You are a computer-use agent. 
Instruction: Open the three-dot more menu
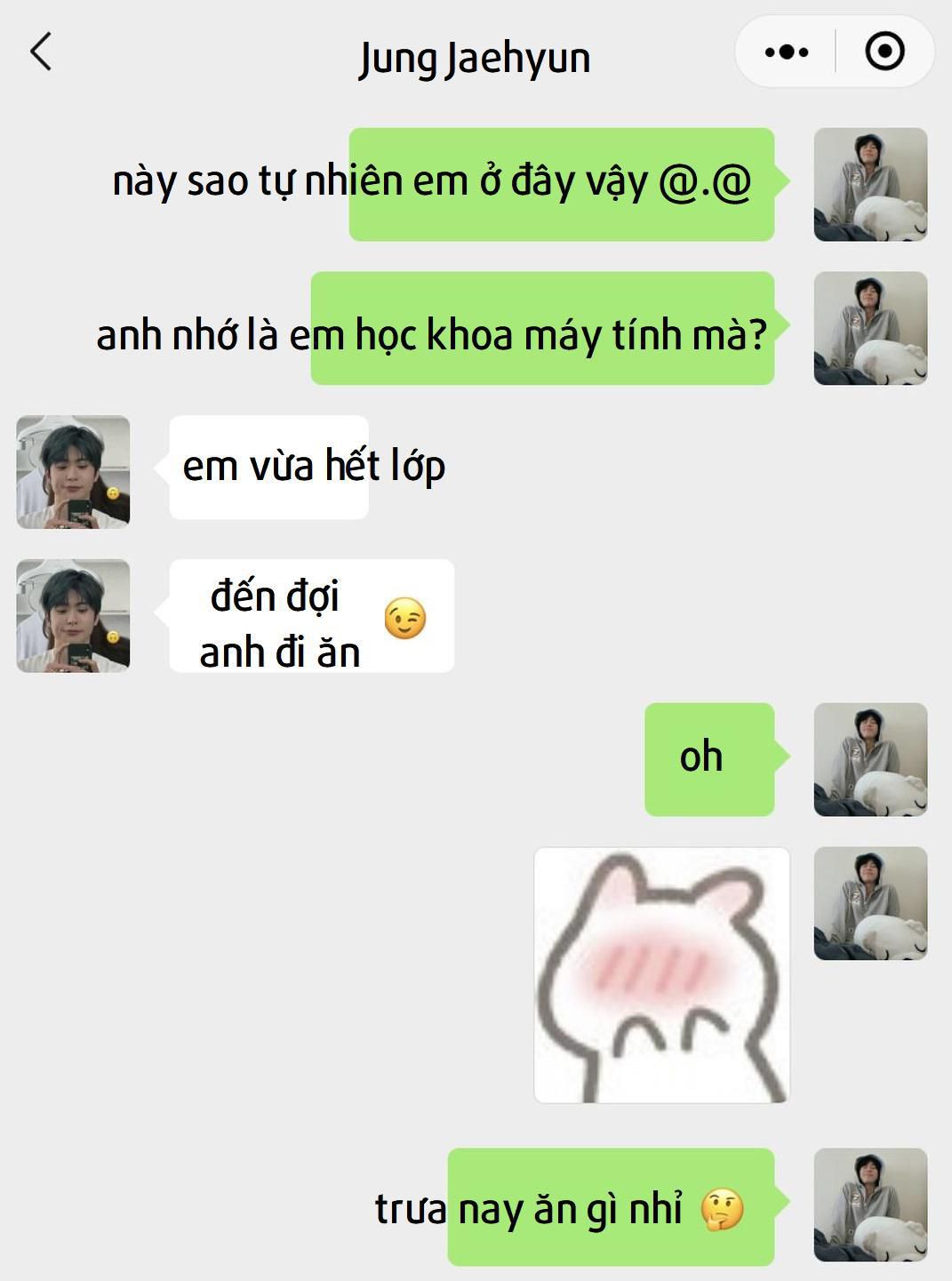tap(787, 52)
